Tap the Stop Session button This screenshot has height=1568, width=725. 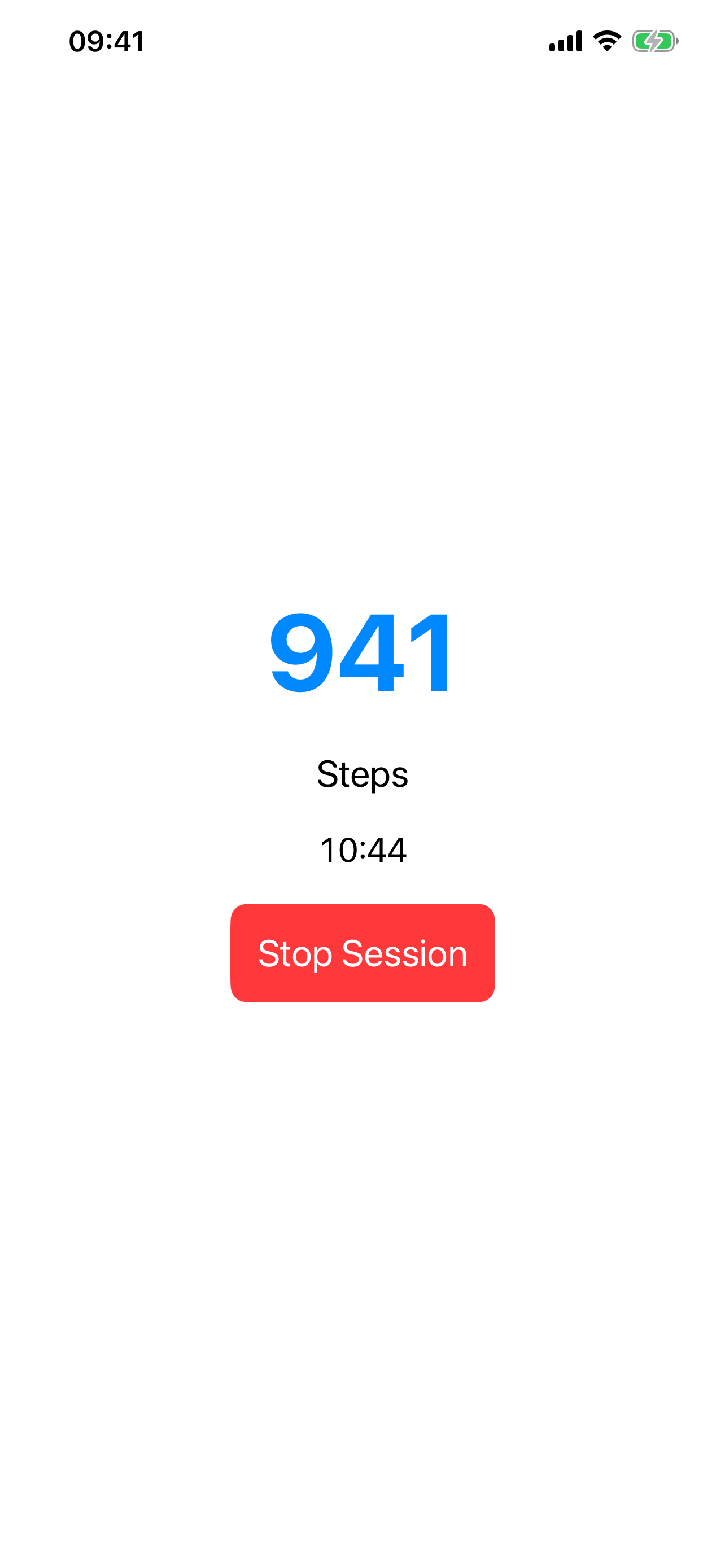click(x=362, y=953)
